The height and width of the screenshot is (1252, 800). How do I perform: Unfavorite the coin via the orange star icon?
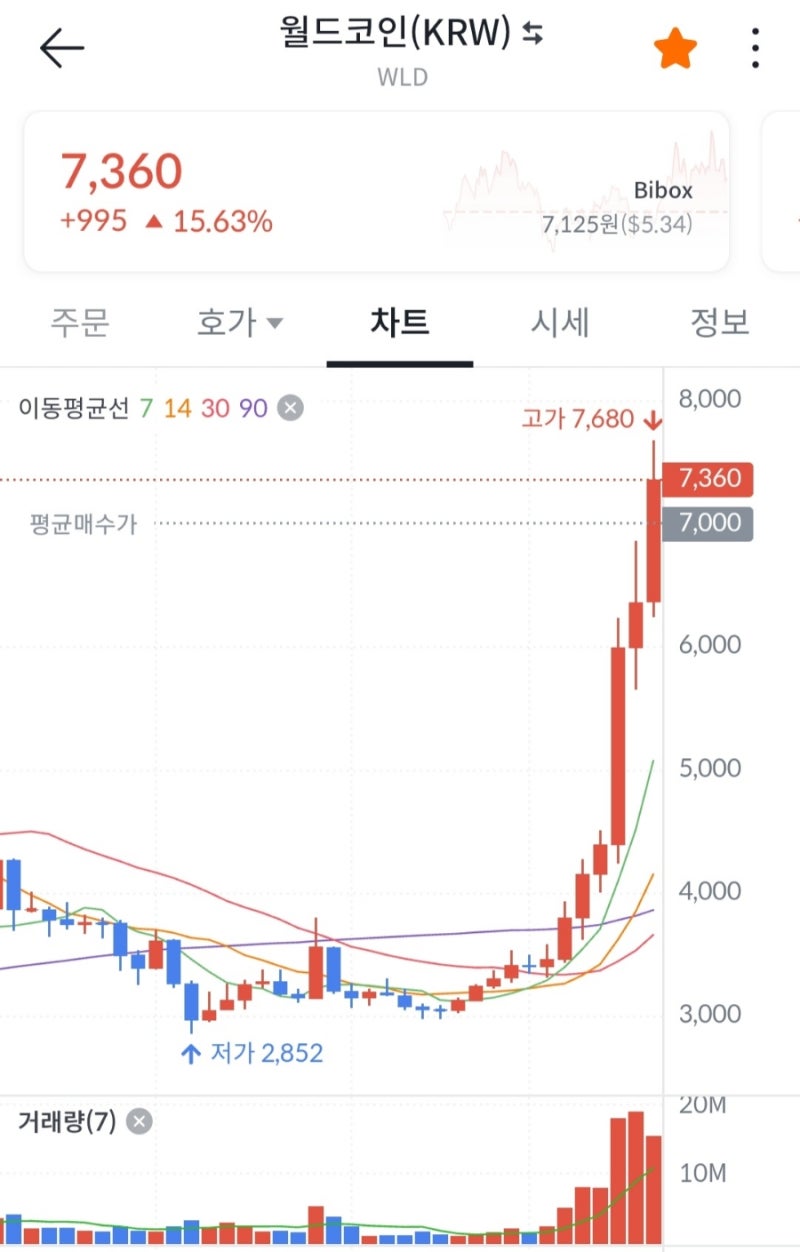[x=676, y=46]
